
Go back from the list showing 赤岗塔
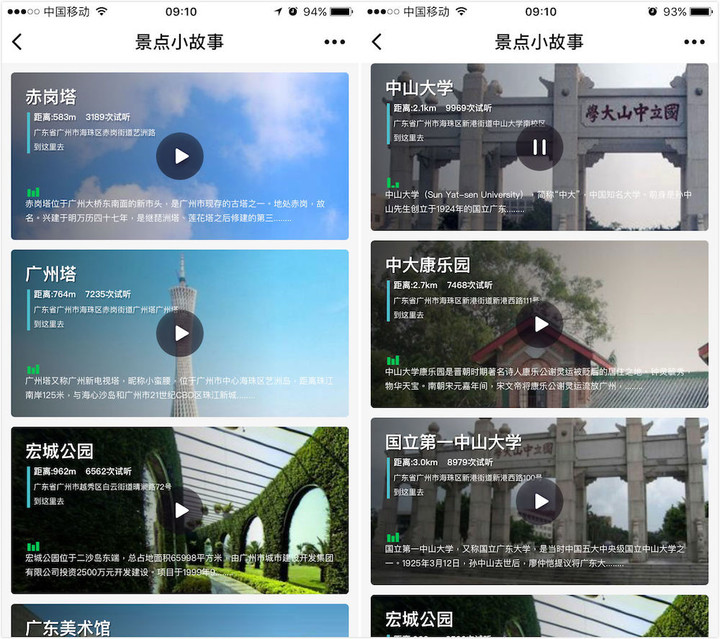[x=17, y=42]
